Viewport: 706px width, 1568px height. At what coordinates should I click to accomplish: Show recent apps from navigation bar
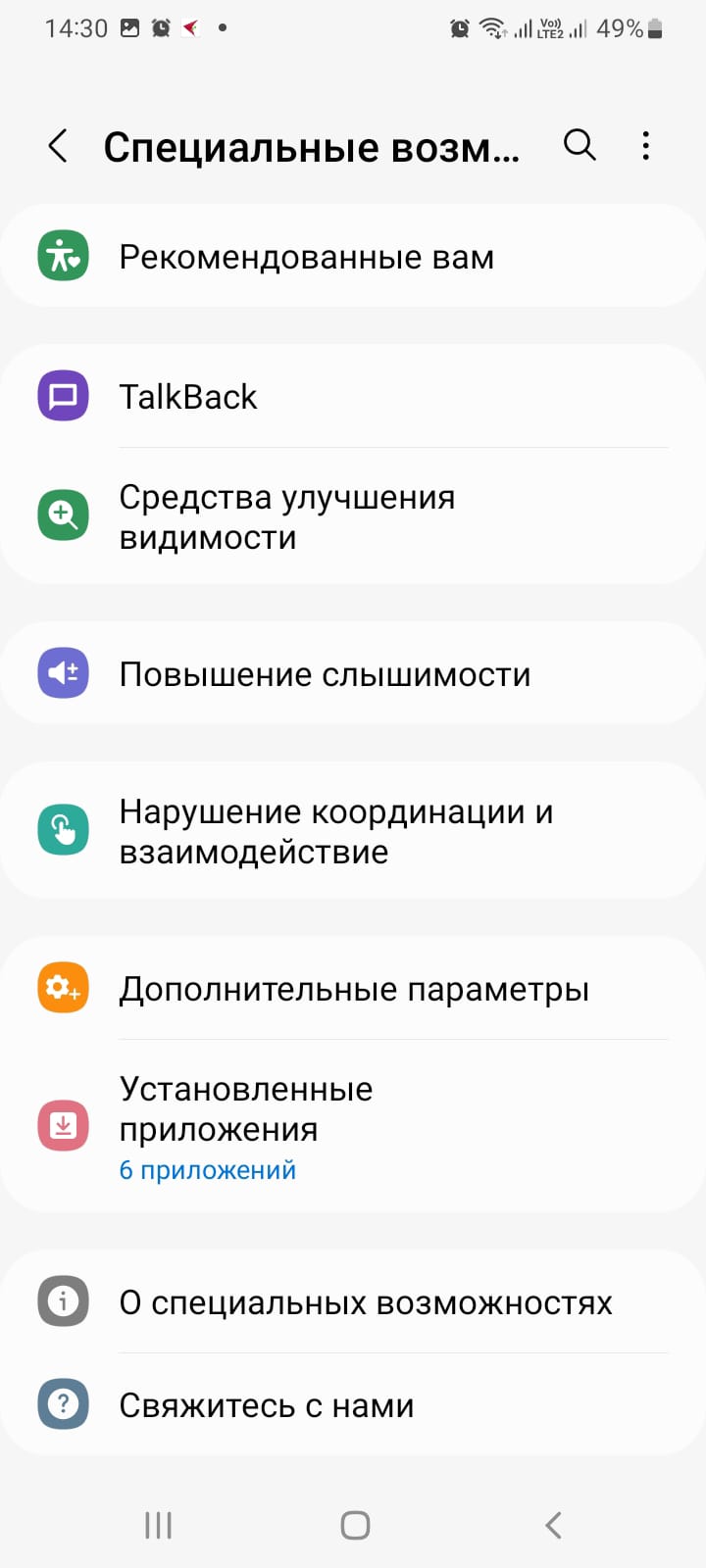pos(158,1525)
